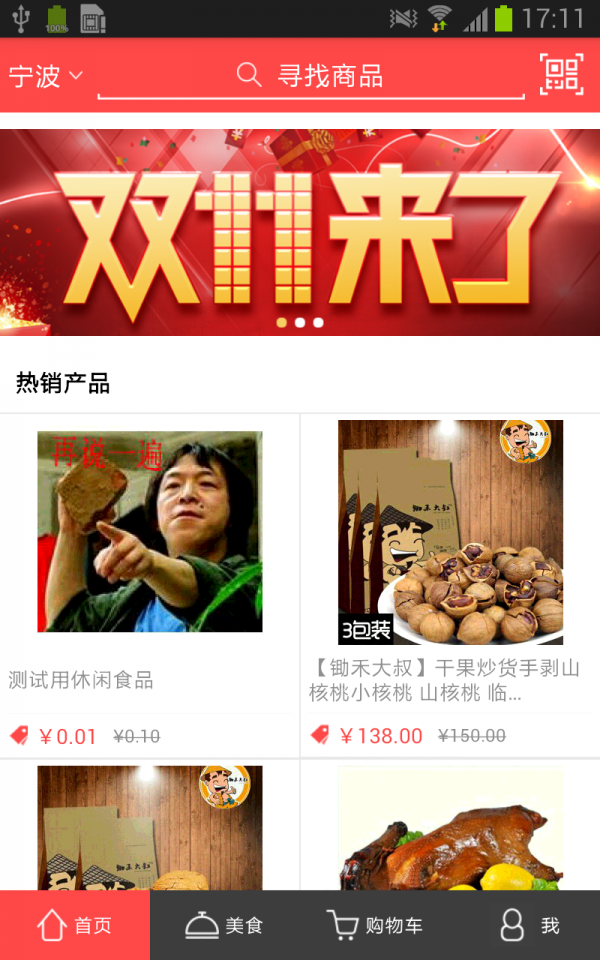Go to the 购物车 shopping cart tab

[x=375, y=925]
